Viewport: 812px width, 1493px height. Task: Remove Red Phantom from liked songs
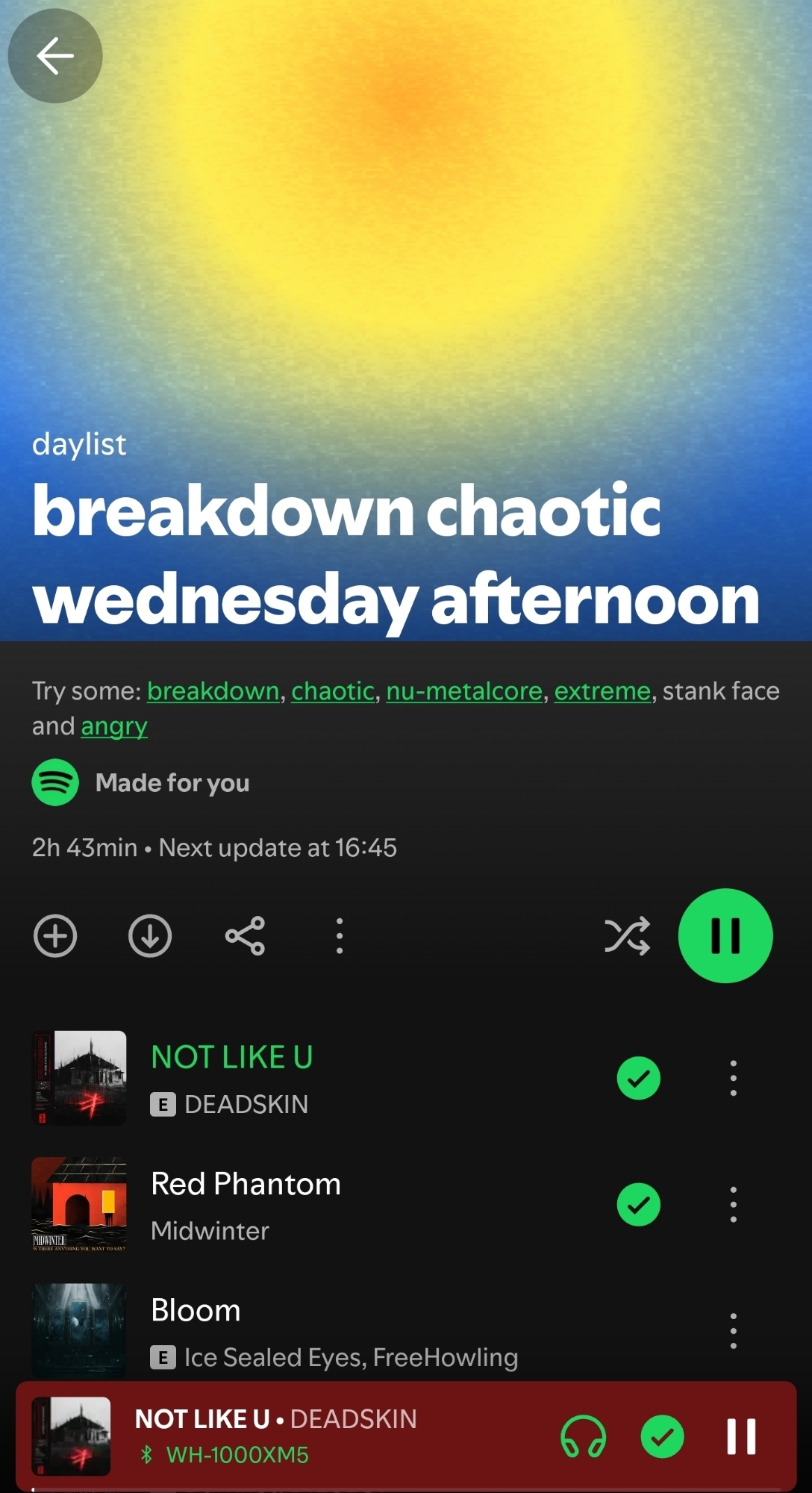pos(639,1204)
